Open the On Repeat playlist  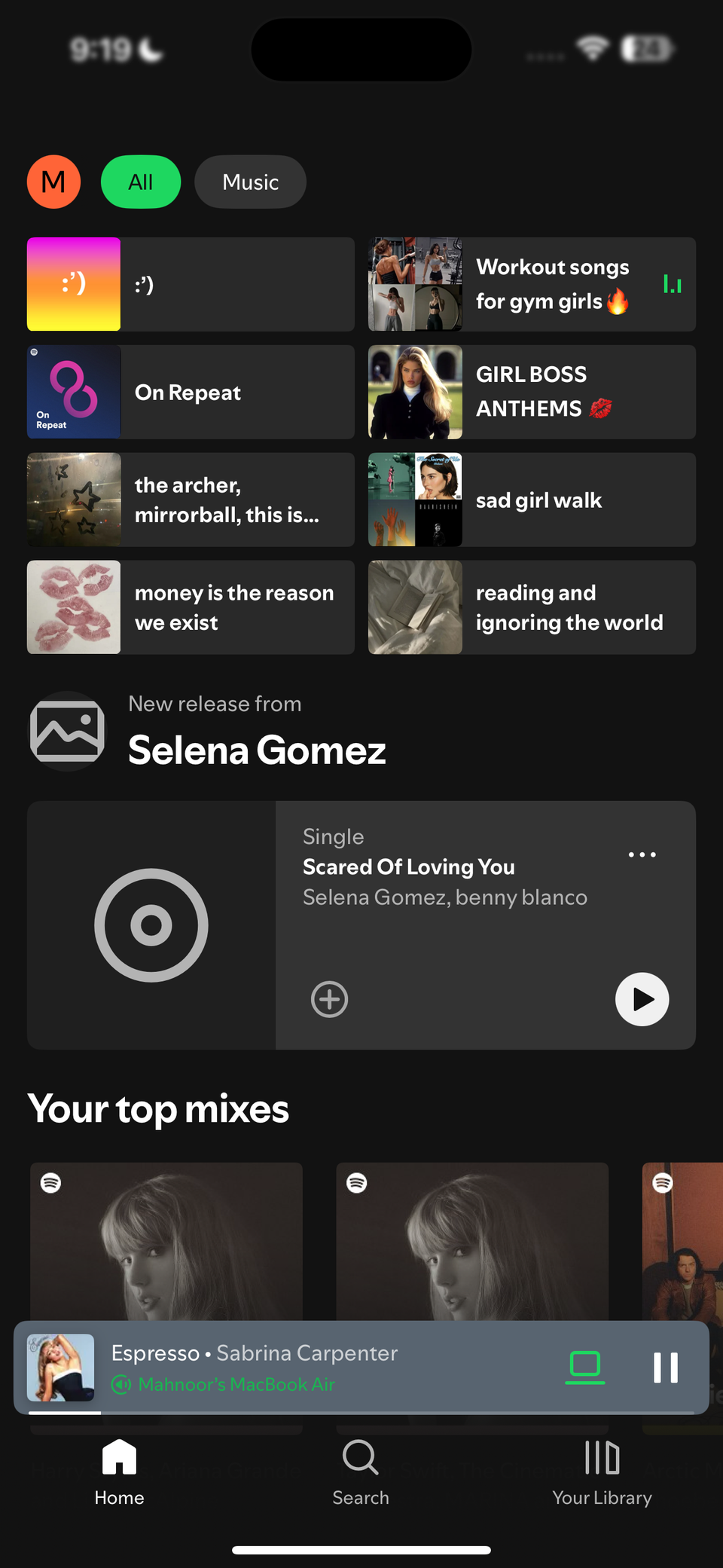pos(190,392)
